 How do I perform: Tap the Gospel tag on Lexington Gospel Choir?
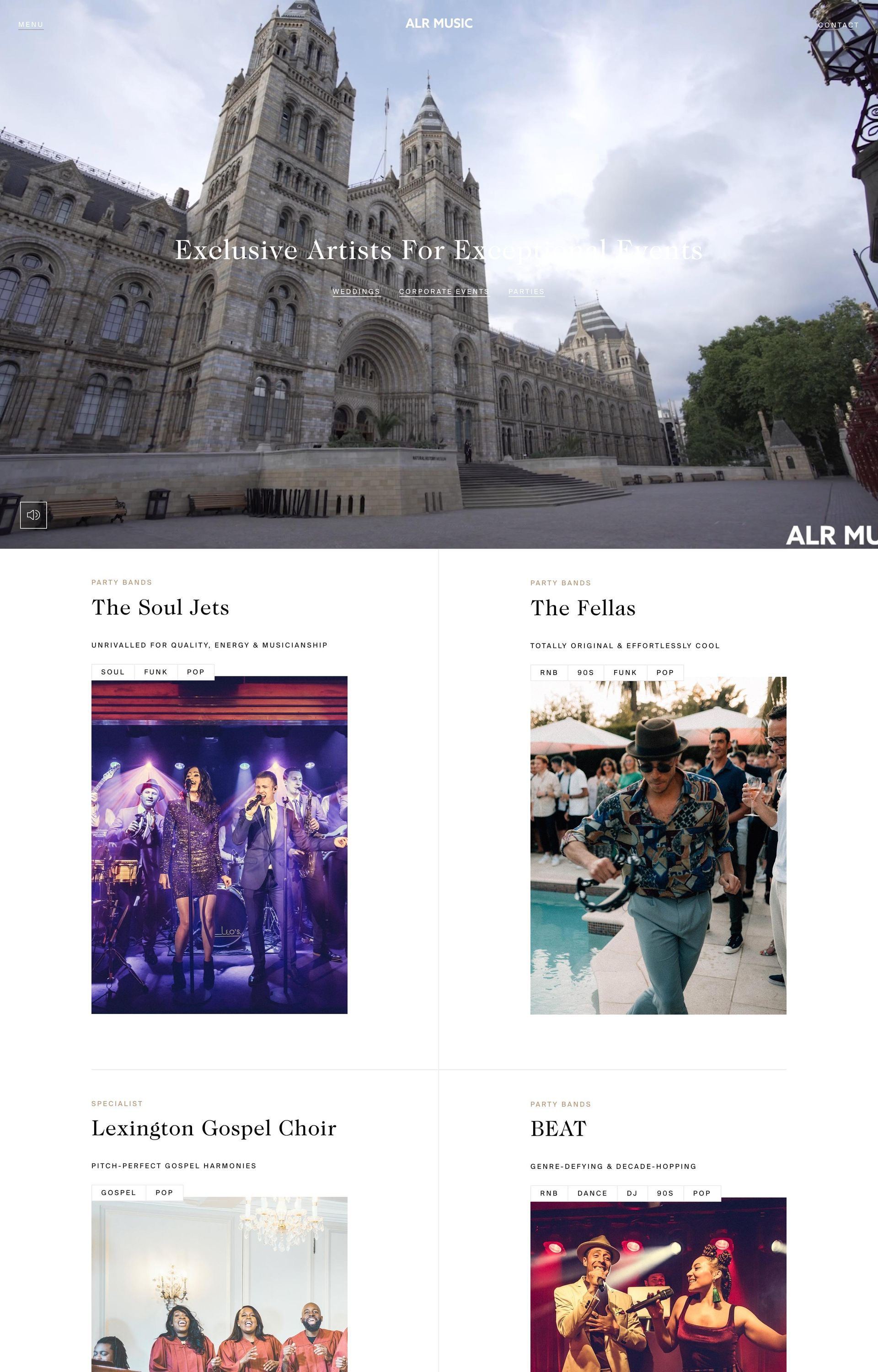coord(118,1192)
